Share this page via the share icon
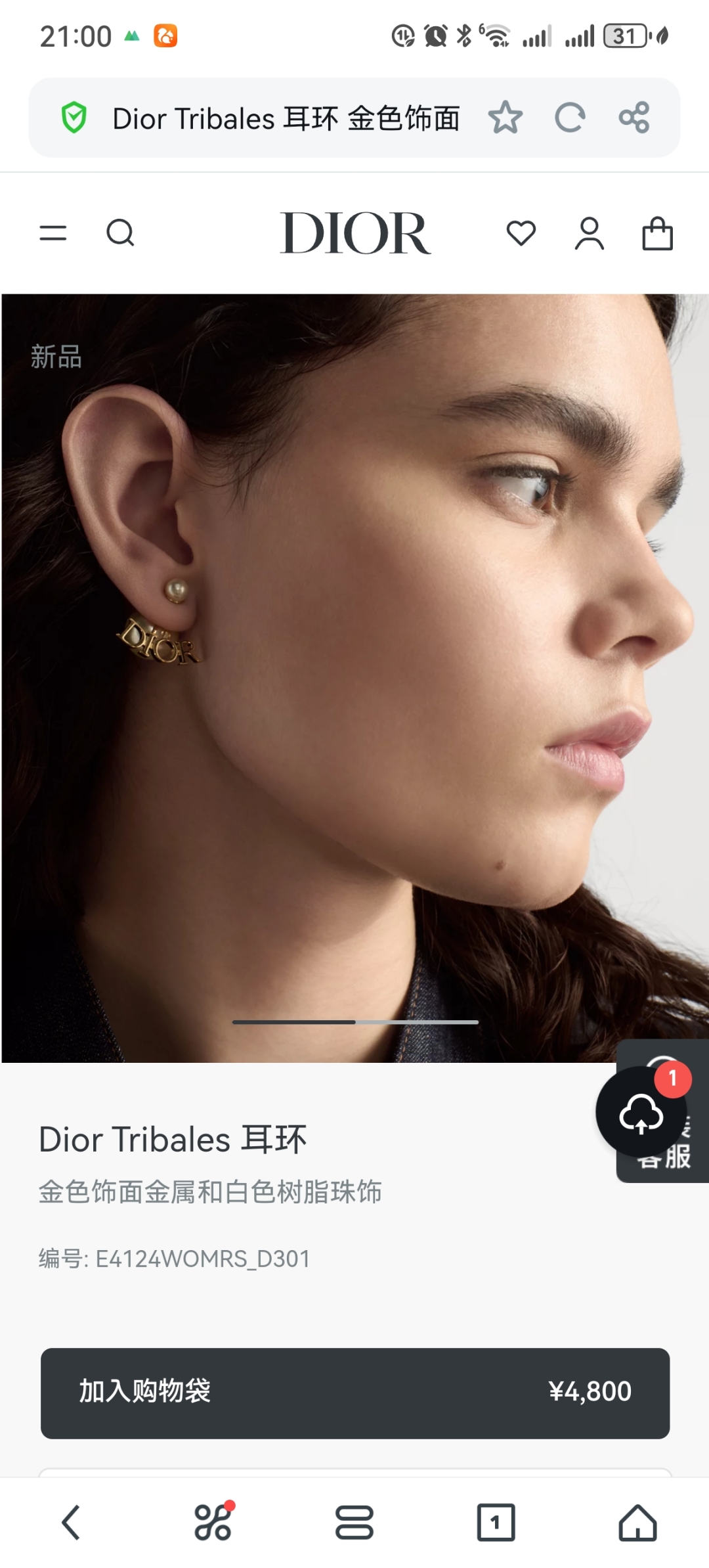The width and height of the screenshot is (709, 1568). coord(634,118)
